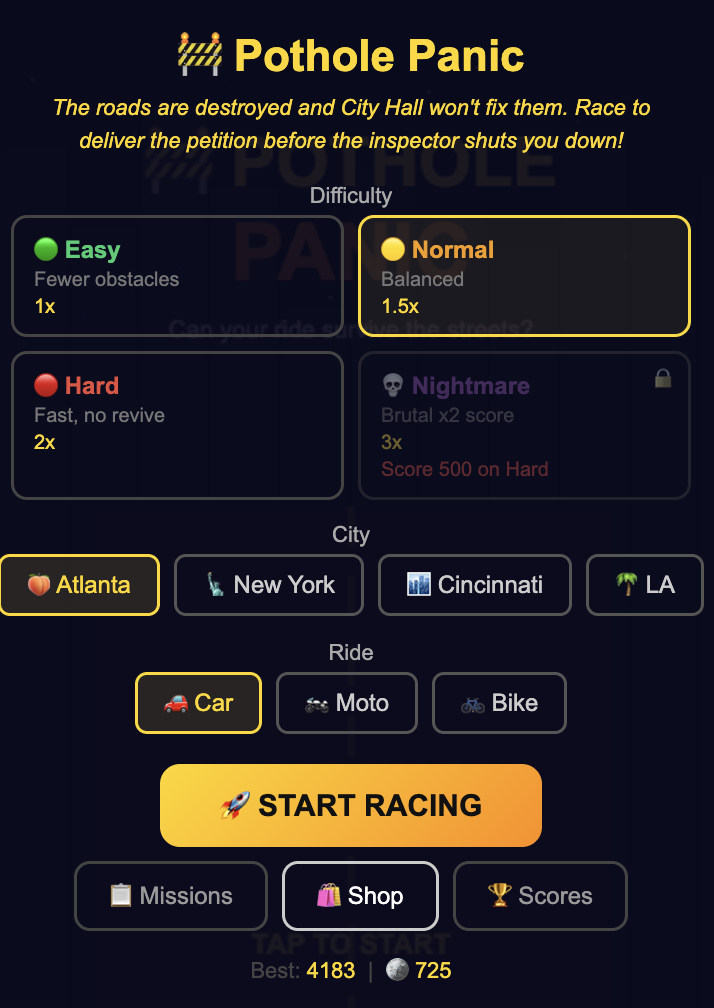Open the Shop

click(x=360, y=896)
